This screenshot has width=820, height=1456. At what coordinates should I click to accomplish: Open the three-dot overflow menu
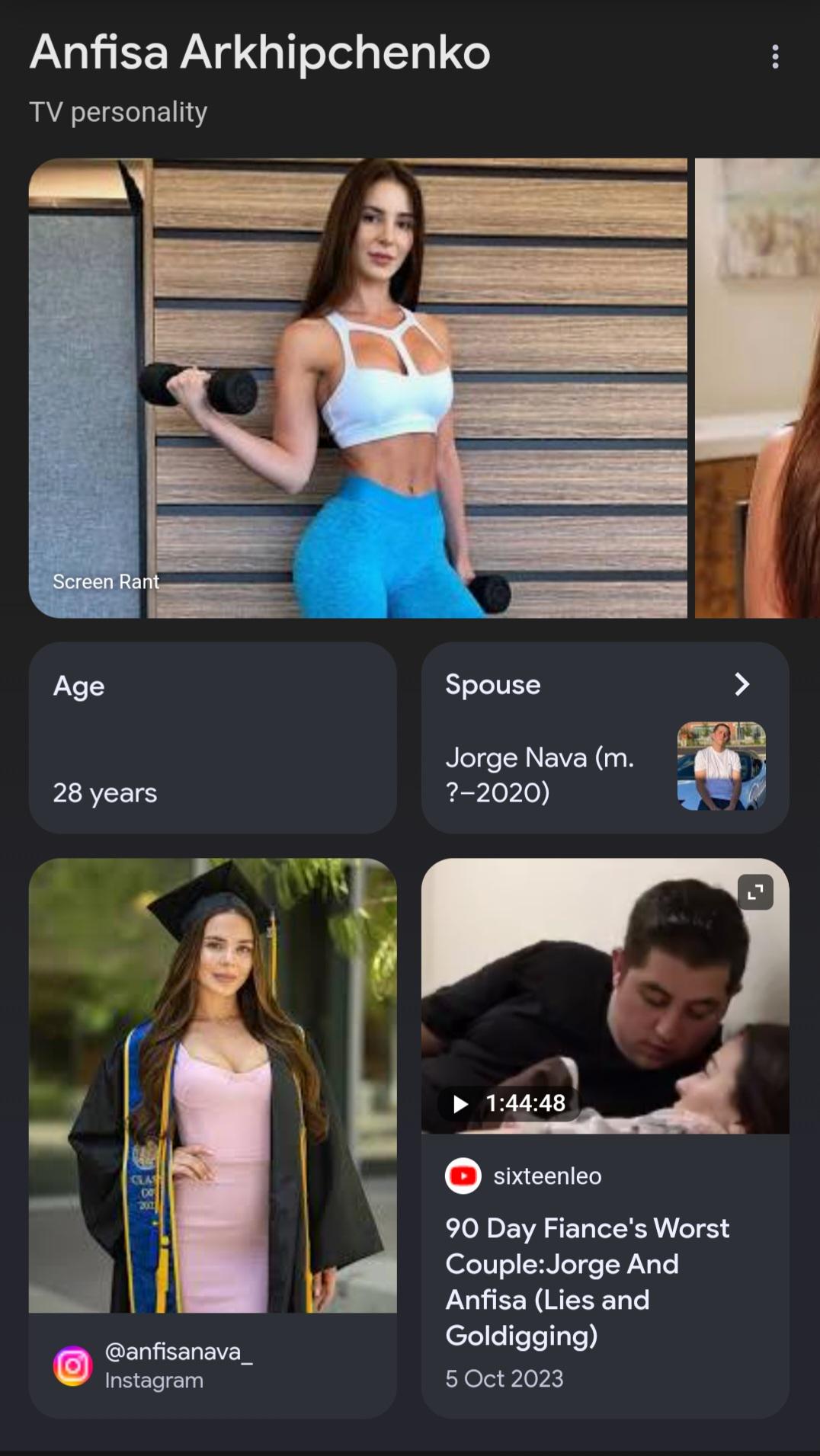(775, 56)
